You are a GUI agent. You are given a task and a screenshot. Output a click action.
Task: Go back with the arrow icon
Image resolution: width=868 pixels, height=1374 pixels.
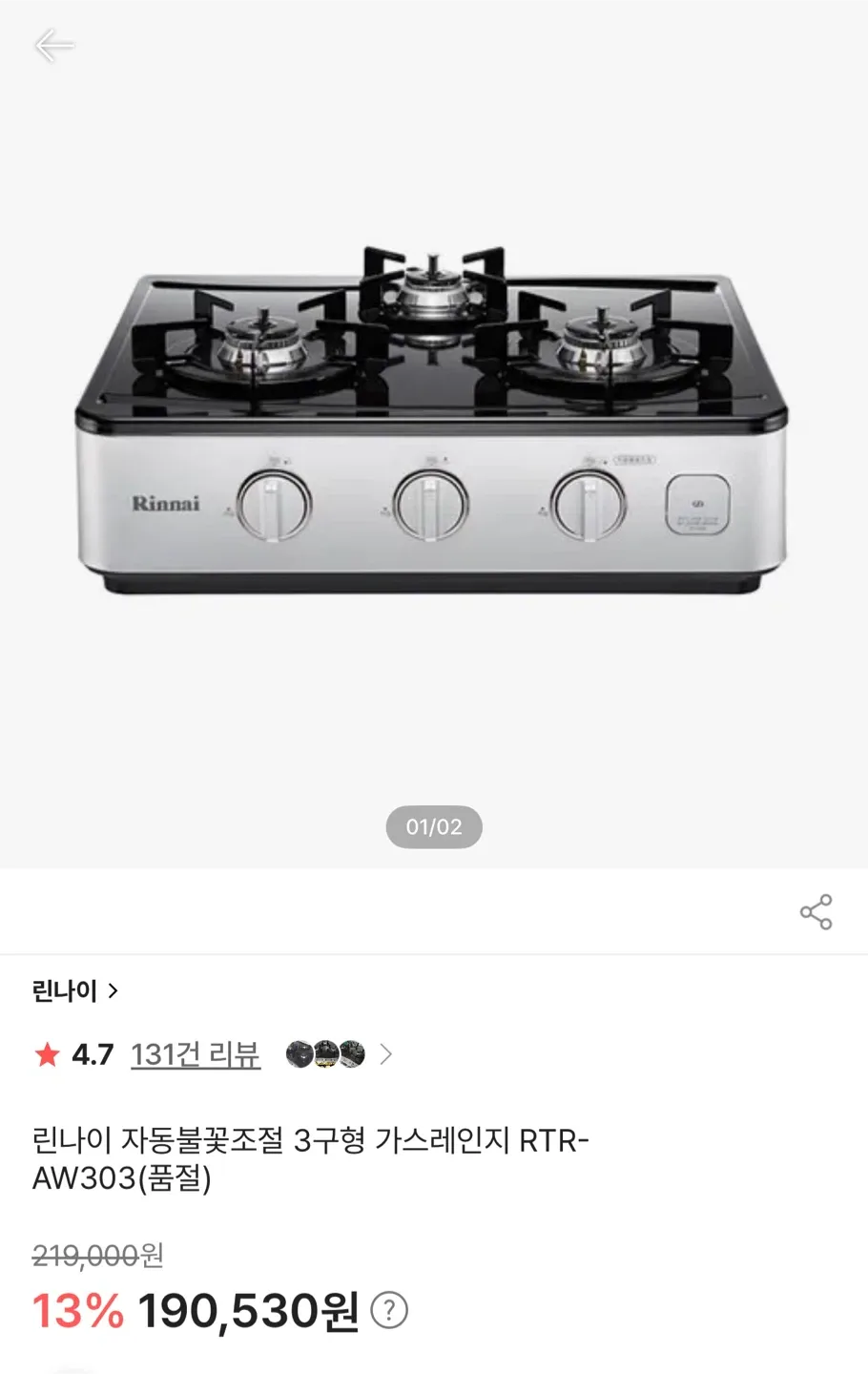click(53, 46)
